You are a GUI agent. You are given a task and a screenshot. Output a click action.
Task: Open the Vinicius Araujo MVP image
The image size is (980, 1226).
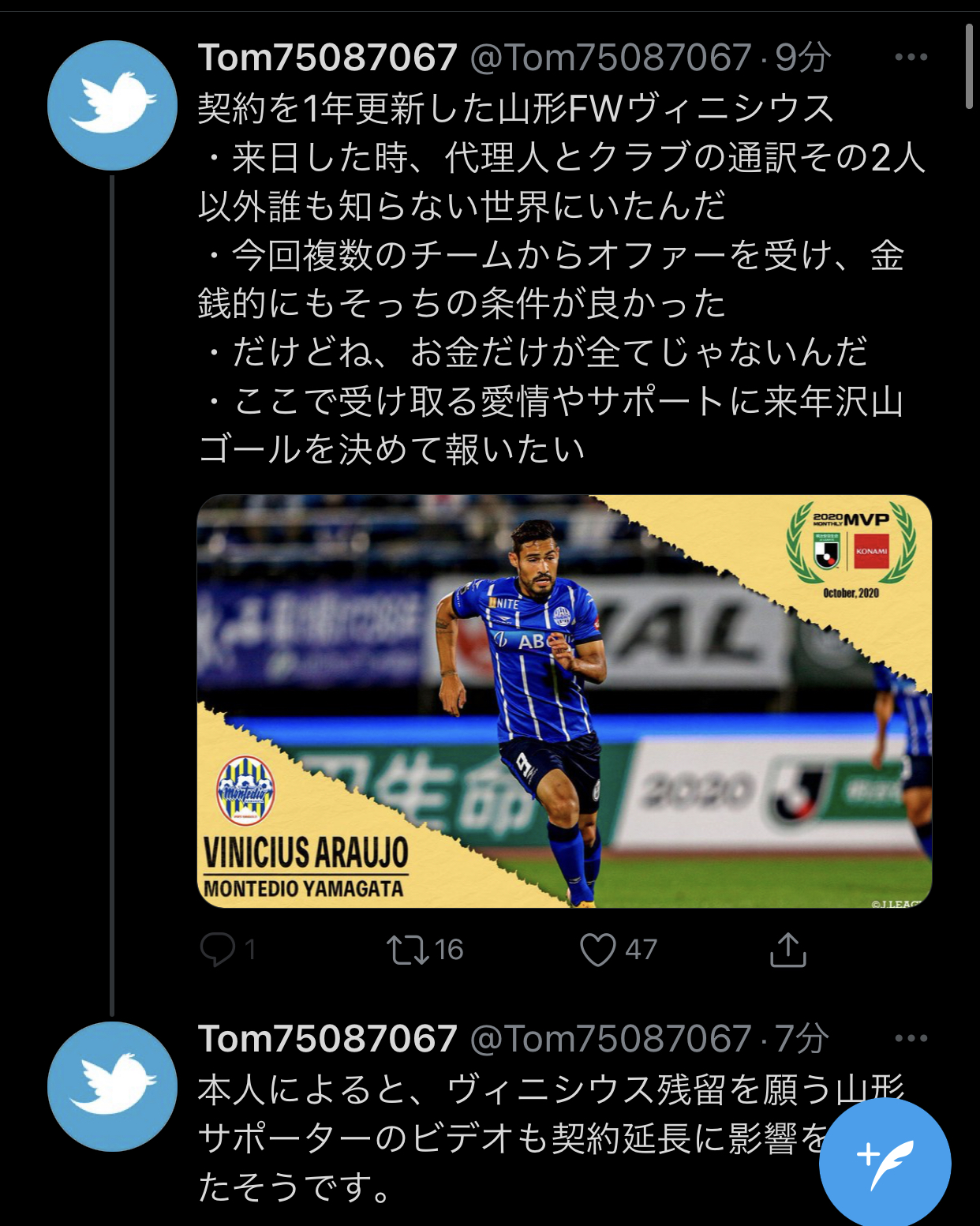564,701
